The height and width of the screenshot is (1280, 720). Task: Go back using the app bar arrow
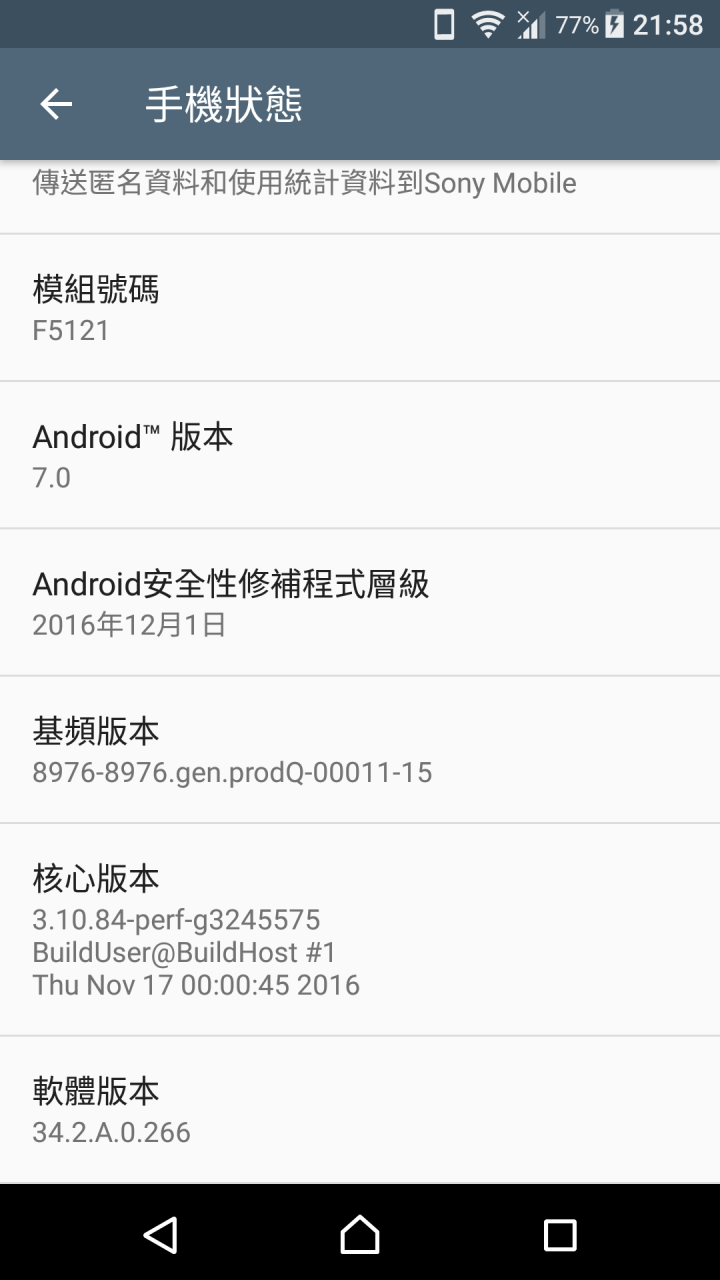pos(56,104)
